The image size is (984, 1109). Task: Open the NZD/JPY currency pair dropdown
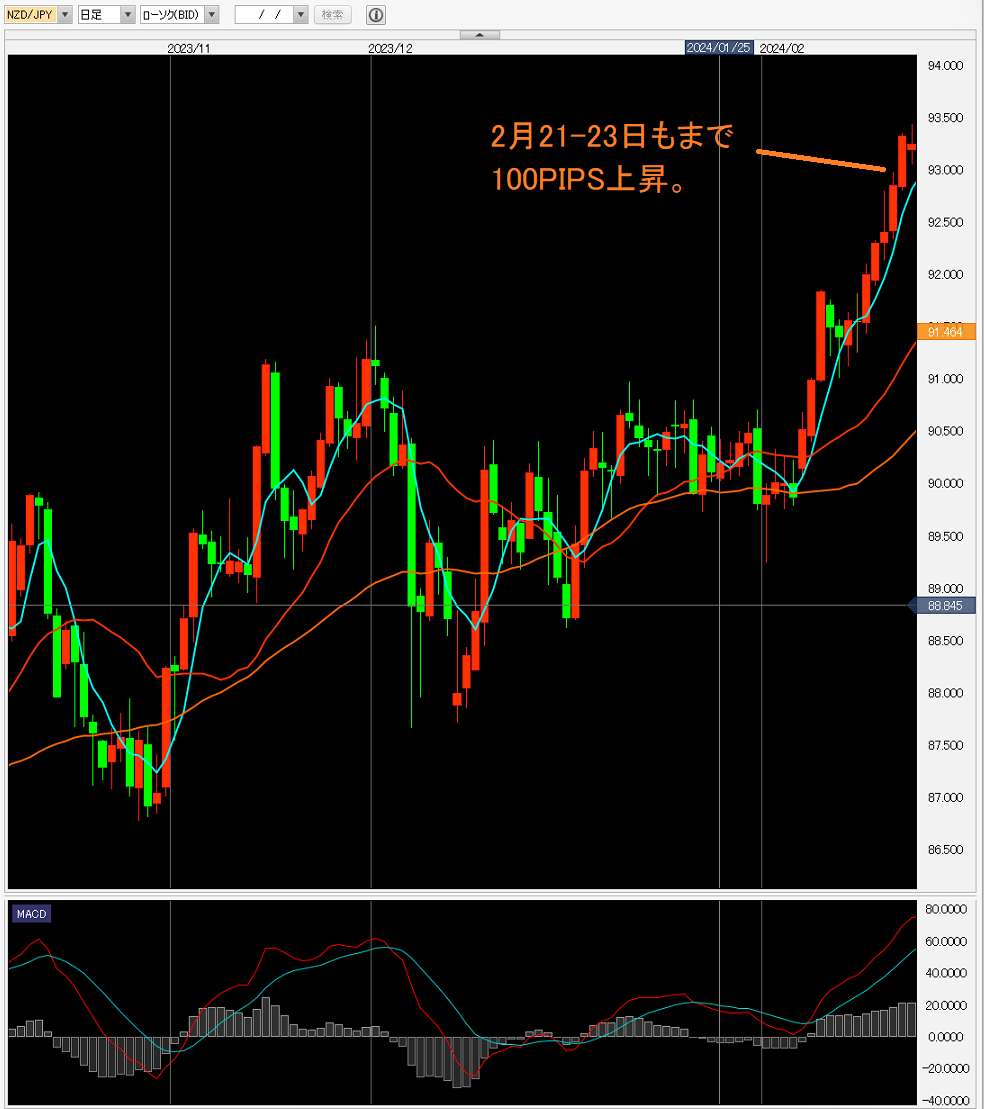tap(65, 15)
